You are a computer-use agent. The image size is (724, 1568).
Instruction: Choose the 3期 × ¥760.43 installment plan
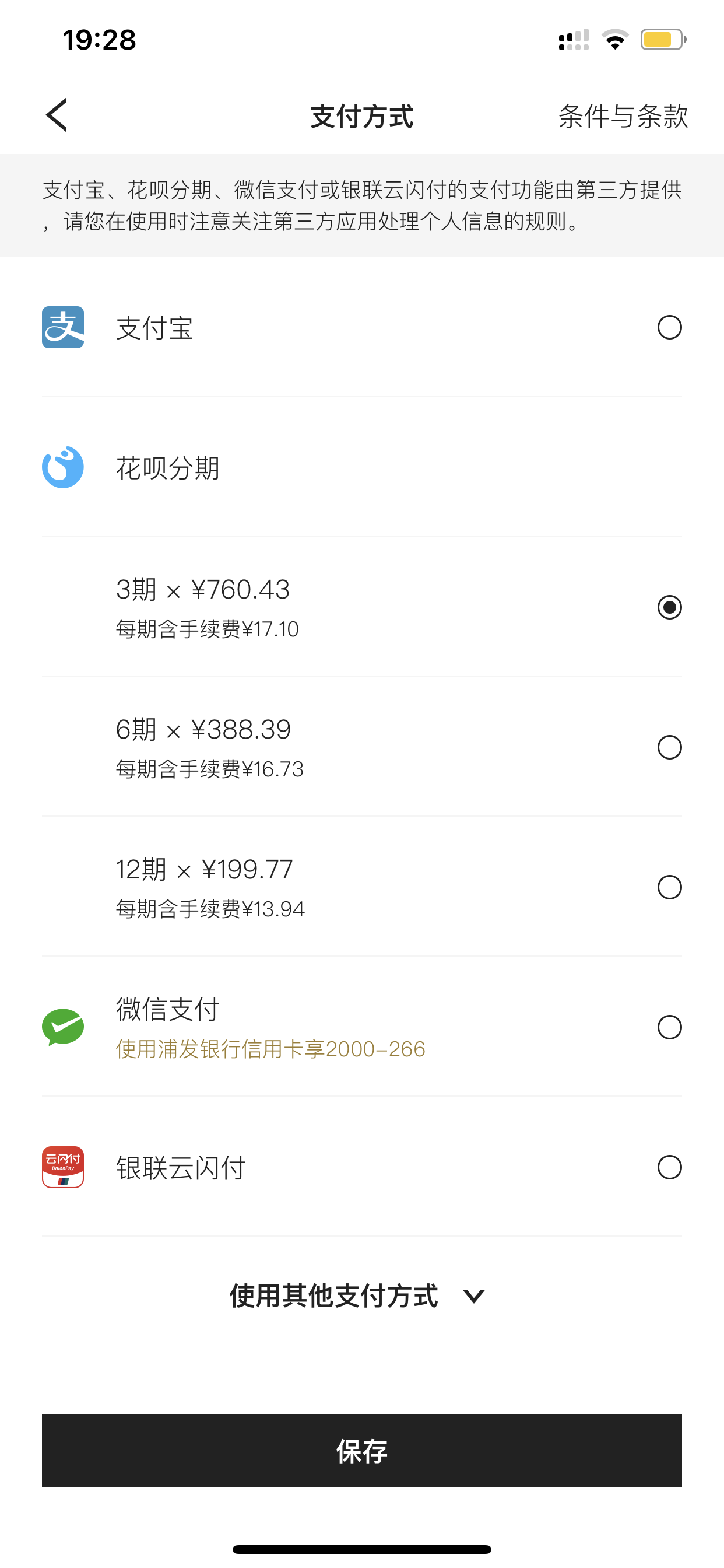pos(362,607)
